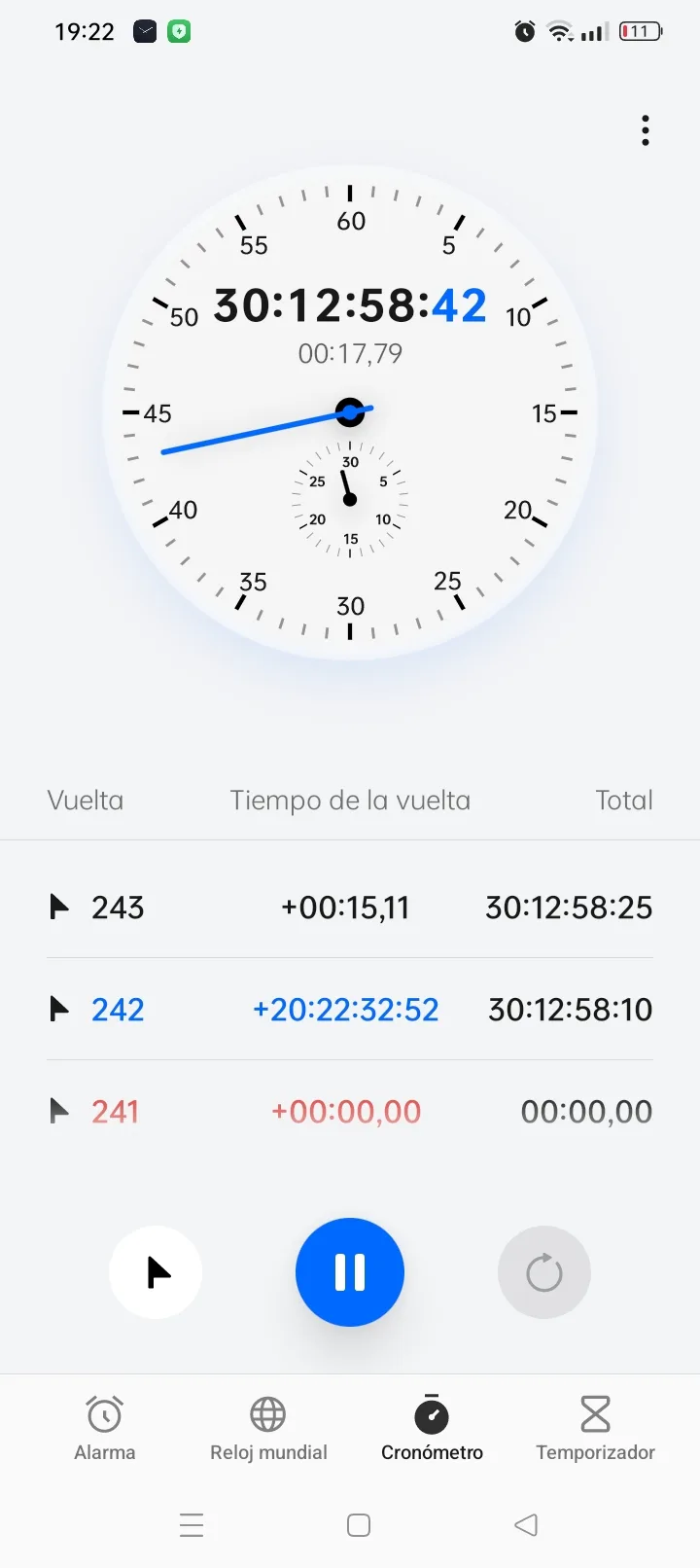Tap the system back button
The image size is (700, 1568).
pos(526,1524)
